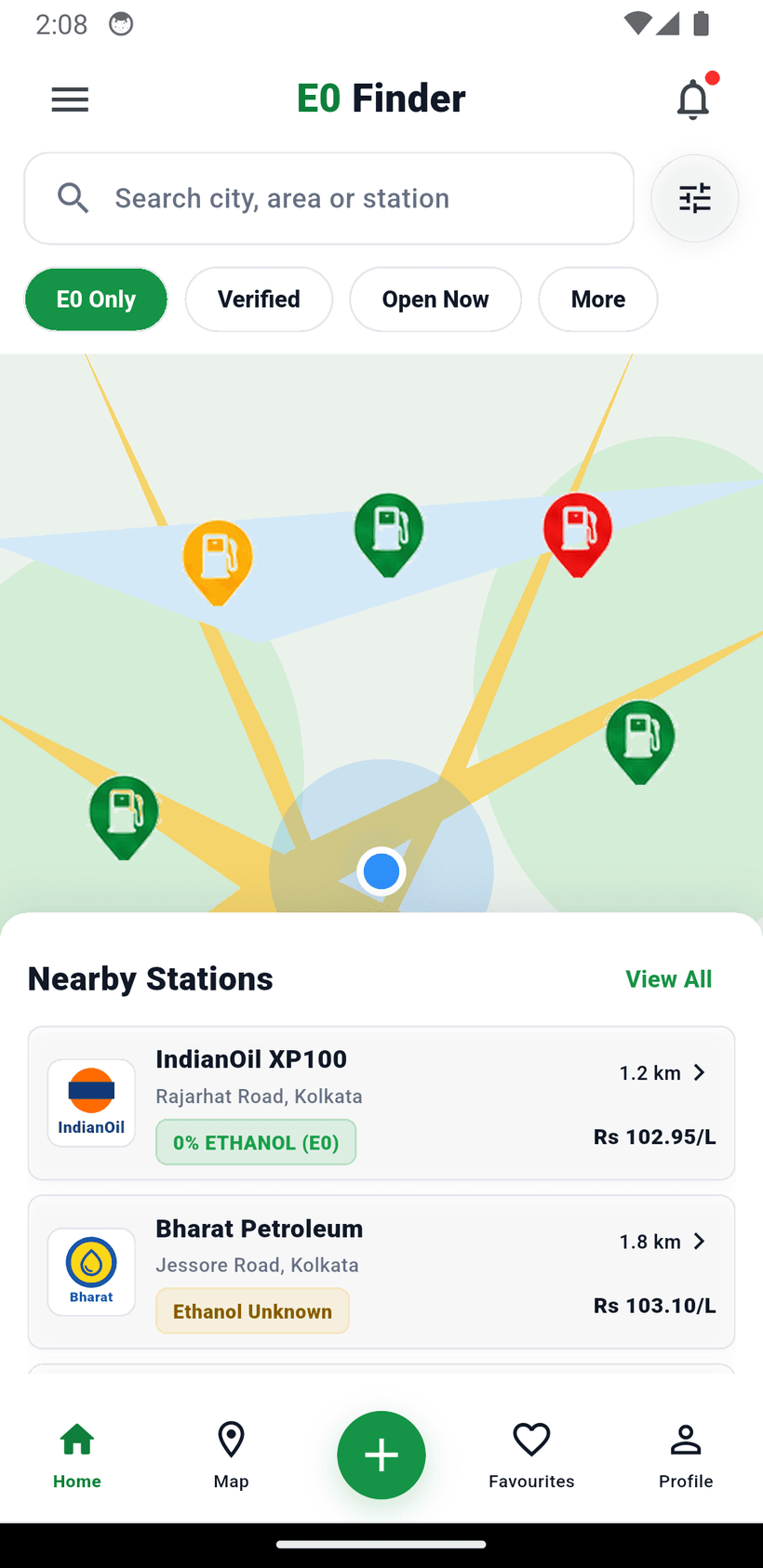Add a new station with the plus button
The width and height of the screenshot is (763, 1568).
(381, 1455)
